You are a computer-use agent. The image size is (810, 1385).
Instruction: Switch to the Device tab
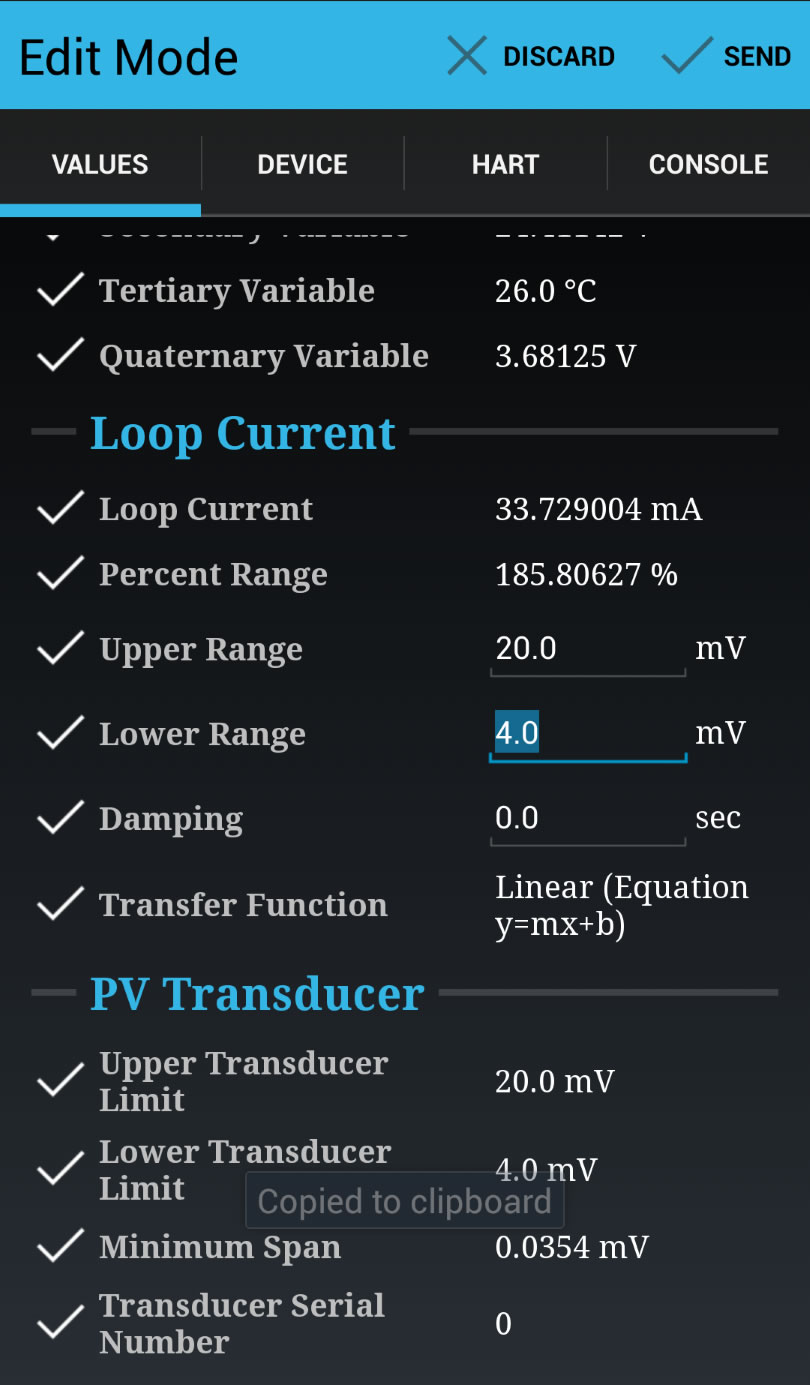click(x=302, y=165)
